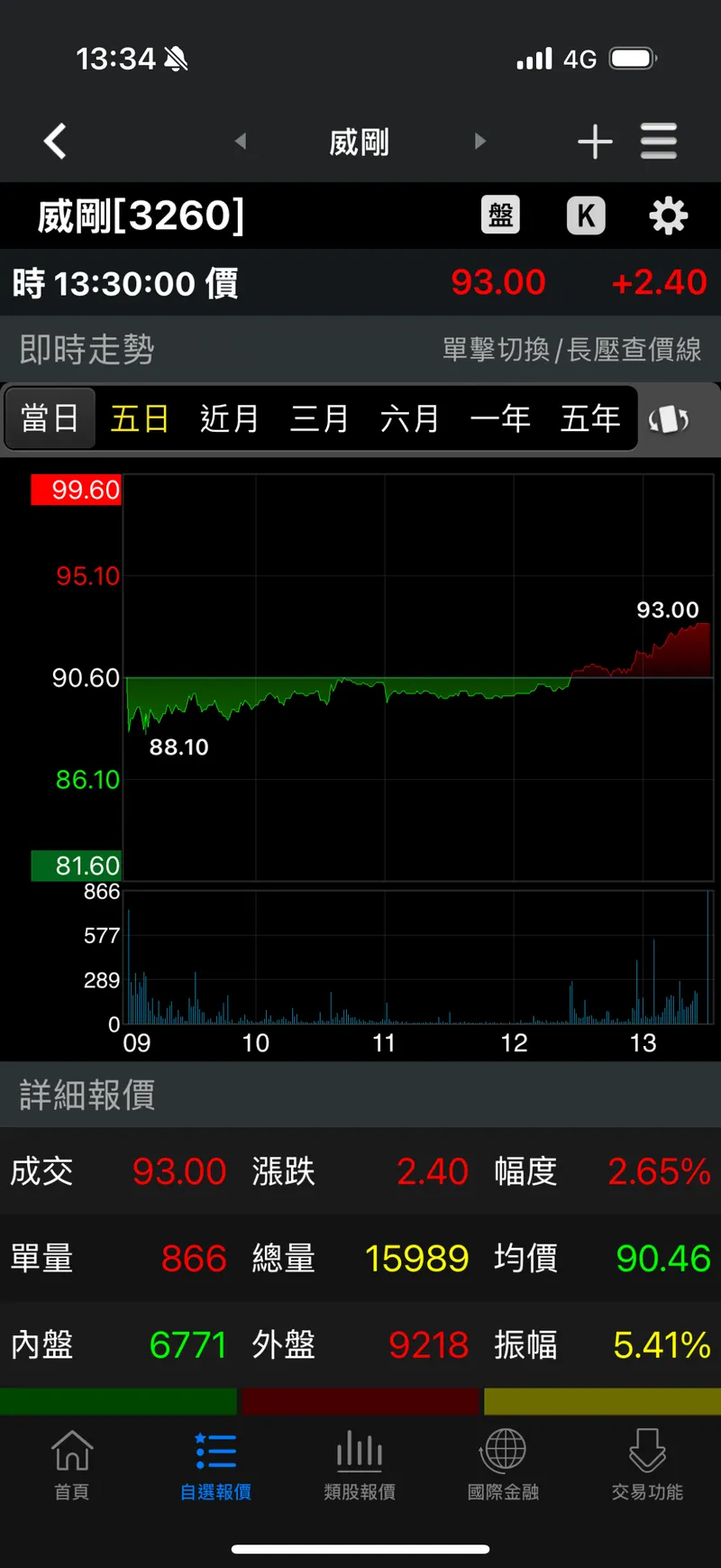This screenshot has height=1568, width=721.
Task: View the 一年 chart range
Action: (500, 418)
